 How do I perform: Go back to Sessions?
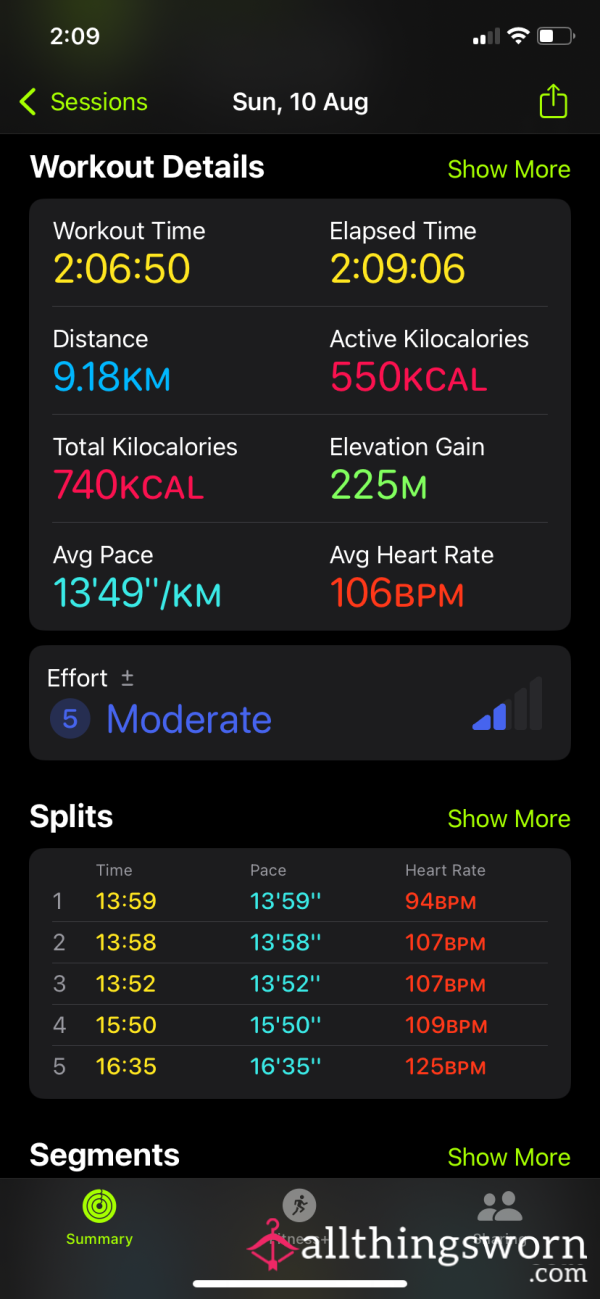tap(83, 102)
